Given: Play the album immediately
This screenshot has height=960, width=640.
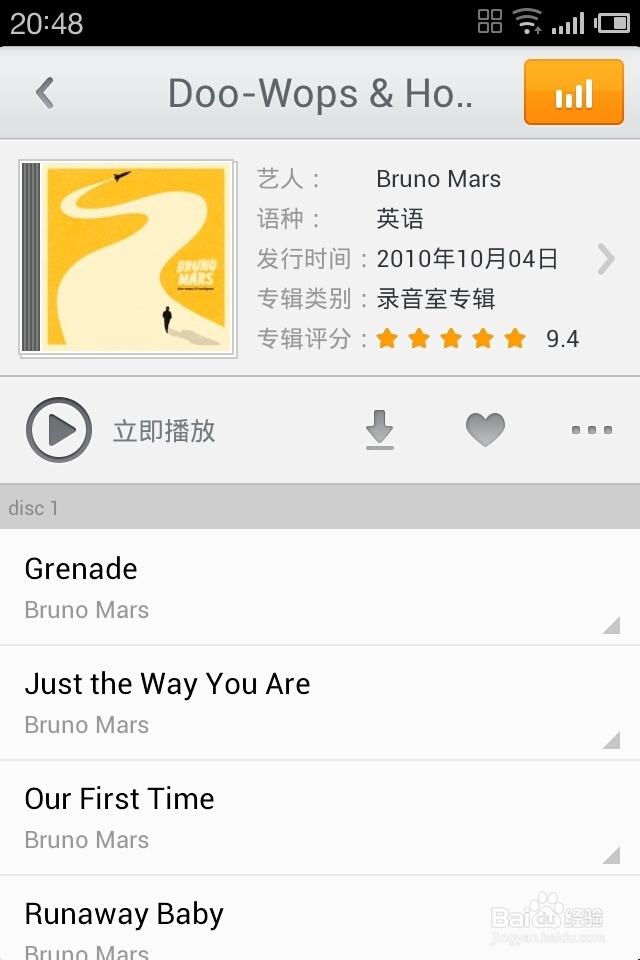Looking at the screenshot, I should tap(60, 430).
